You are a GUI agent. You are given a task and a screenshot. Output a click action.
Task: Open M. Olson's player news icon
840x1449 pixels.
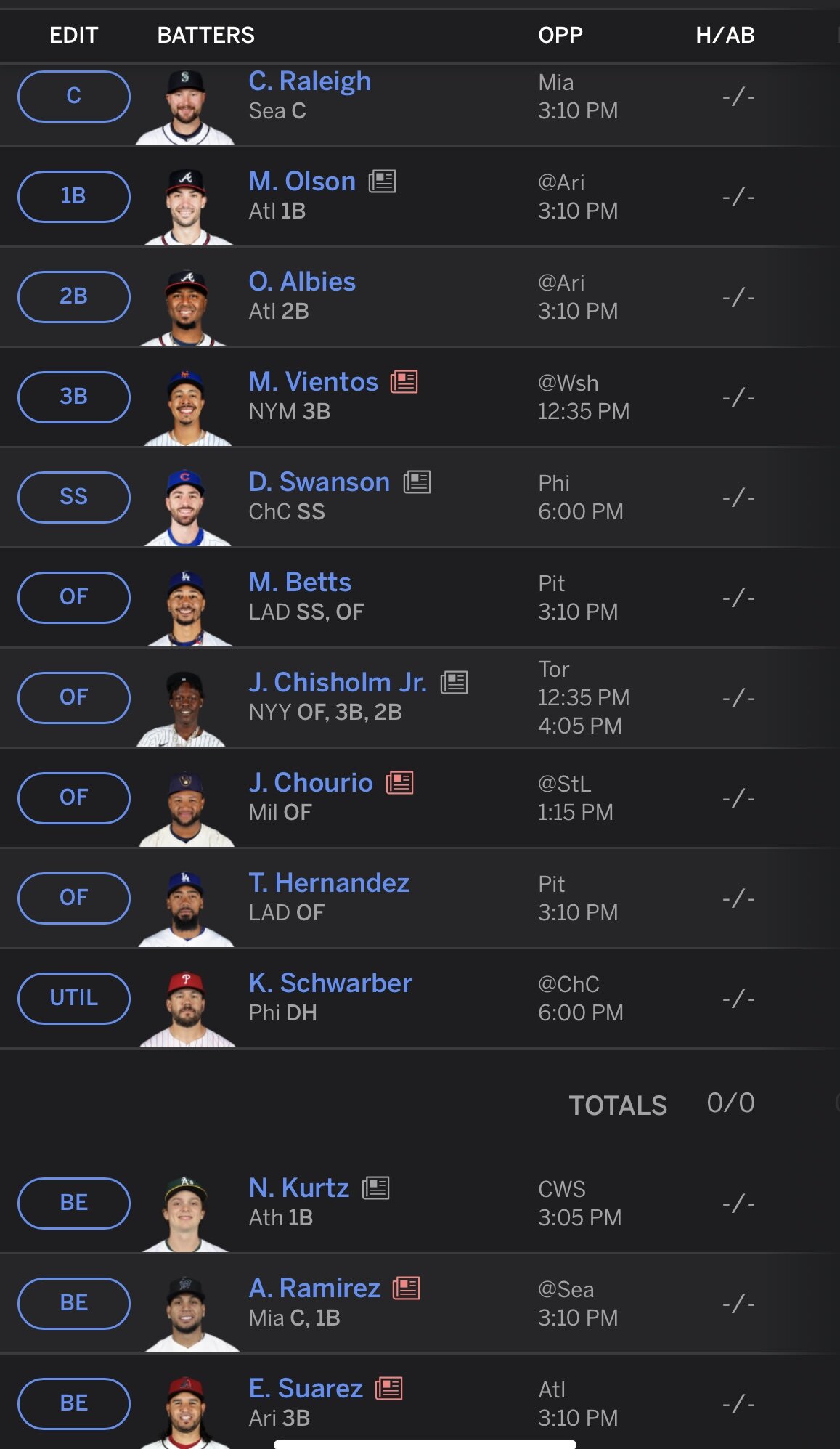(x=382, y=181)
